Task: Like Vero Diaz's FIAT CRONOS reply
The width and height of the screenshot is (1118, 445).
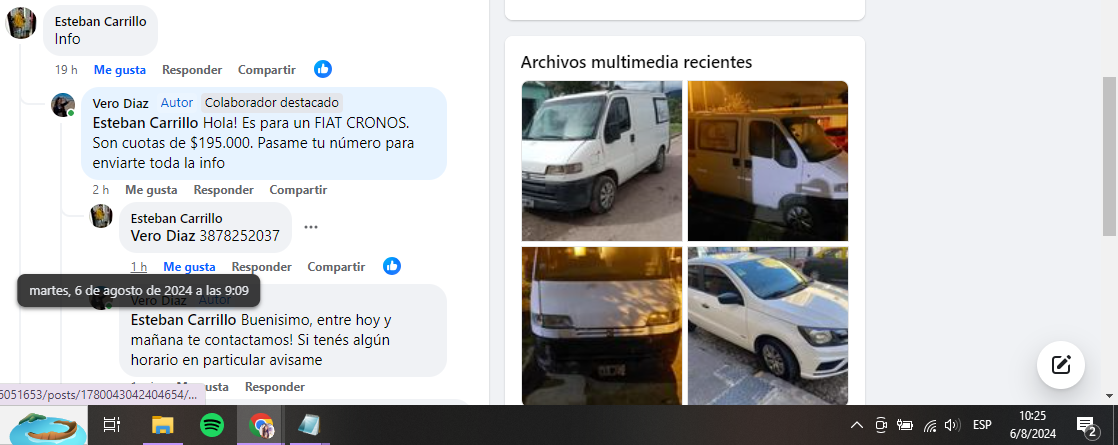Action: tap(151, 190)
